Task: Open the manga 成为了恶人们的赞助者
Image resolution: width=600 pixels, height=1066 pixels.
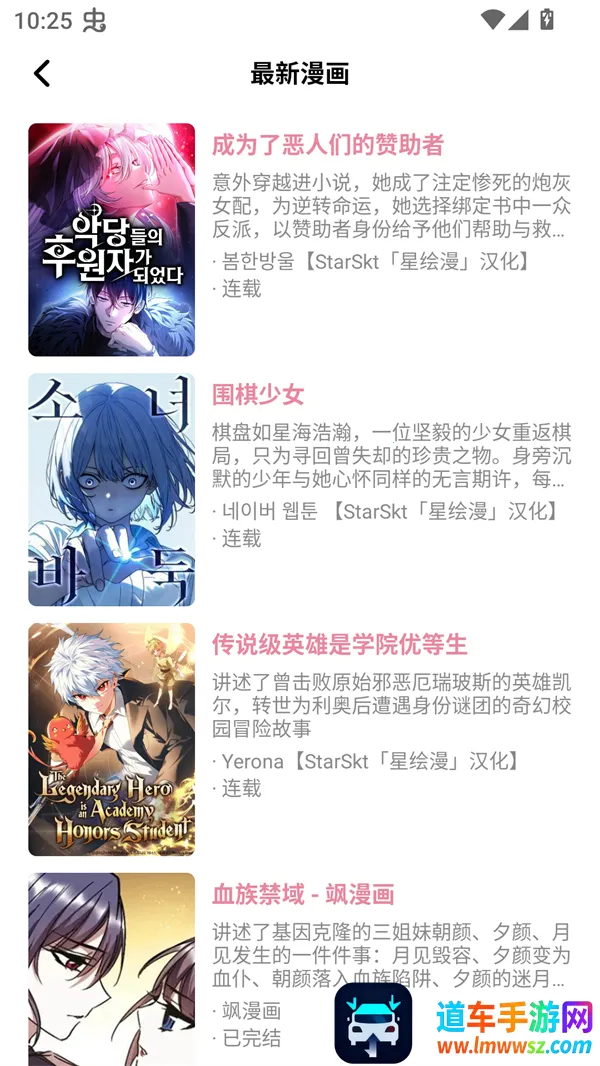Action: pyautogui.click(x=327, y=145)
